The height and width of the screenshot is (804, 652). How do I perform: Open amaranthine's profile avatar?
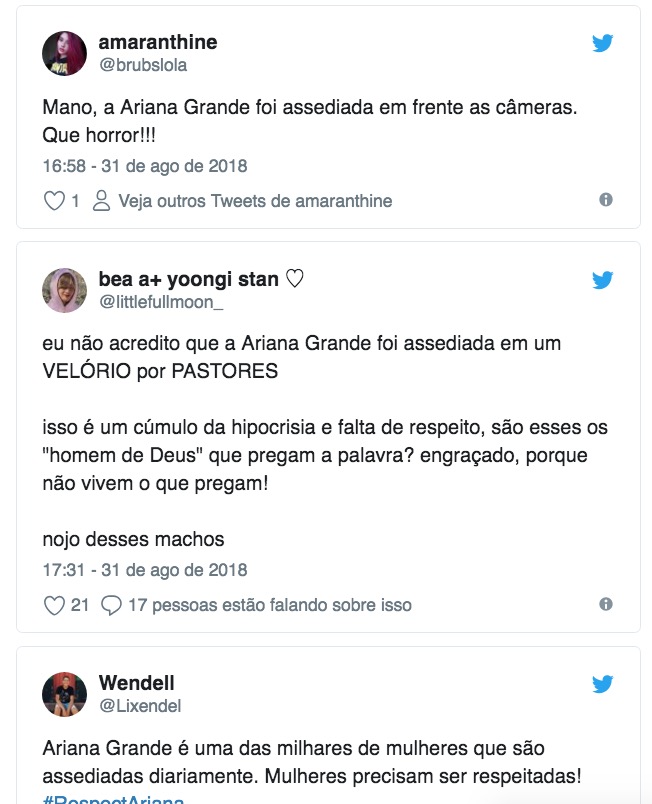pos(64,53)
